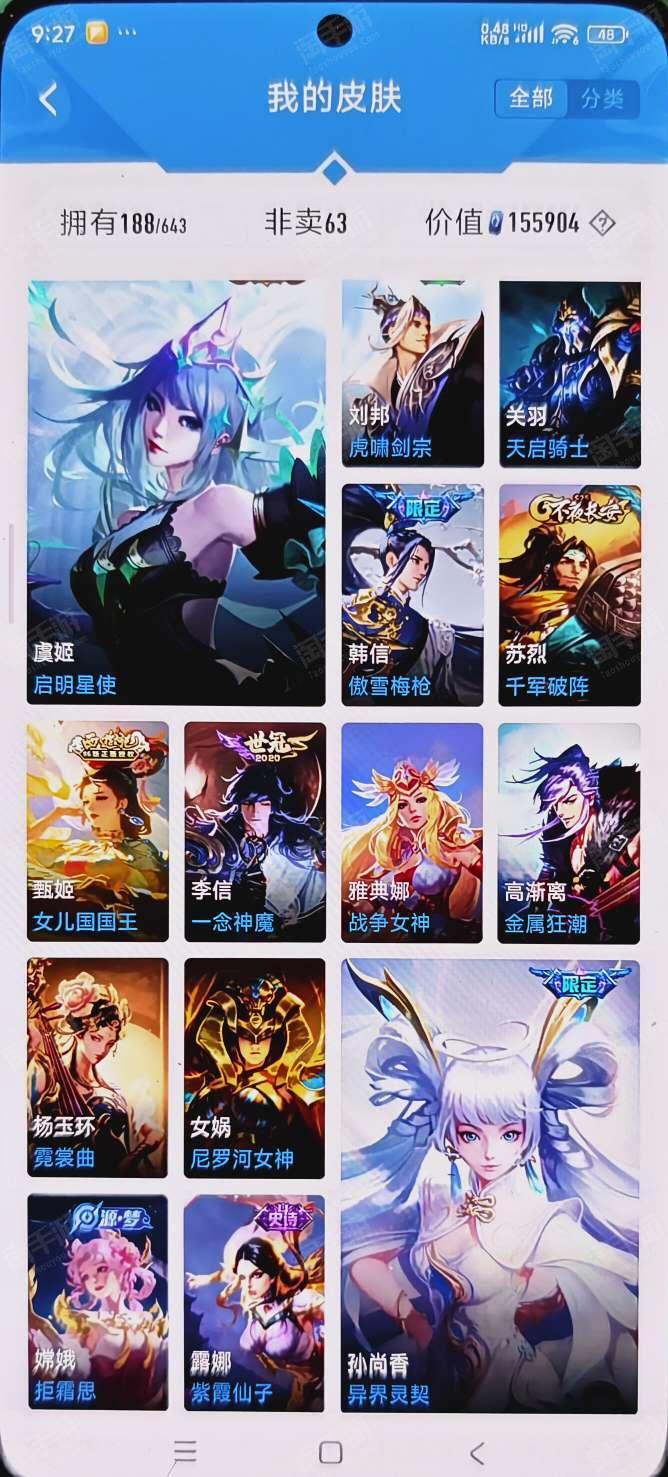Select 嫦娥 拒霜思 skin
This screenshot has height=1477, width=668.
[97, 1301]
